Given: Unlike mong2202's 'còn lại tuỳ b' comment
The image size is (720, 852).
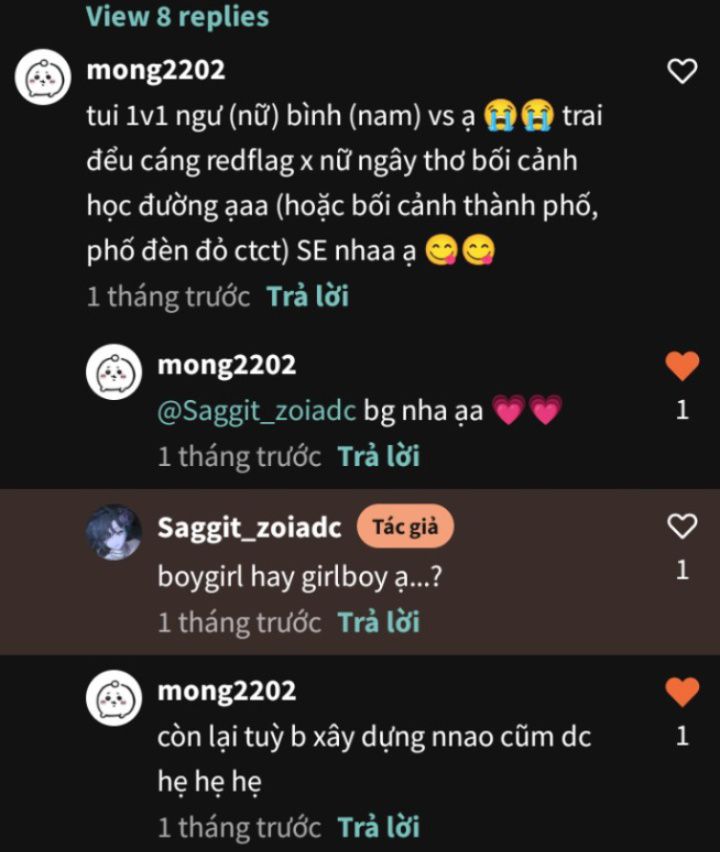Looking at the screenshot, I should pyautogui.click(x=682, y=692).
